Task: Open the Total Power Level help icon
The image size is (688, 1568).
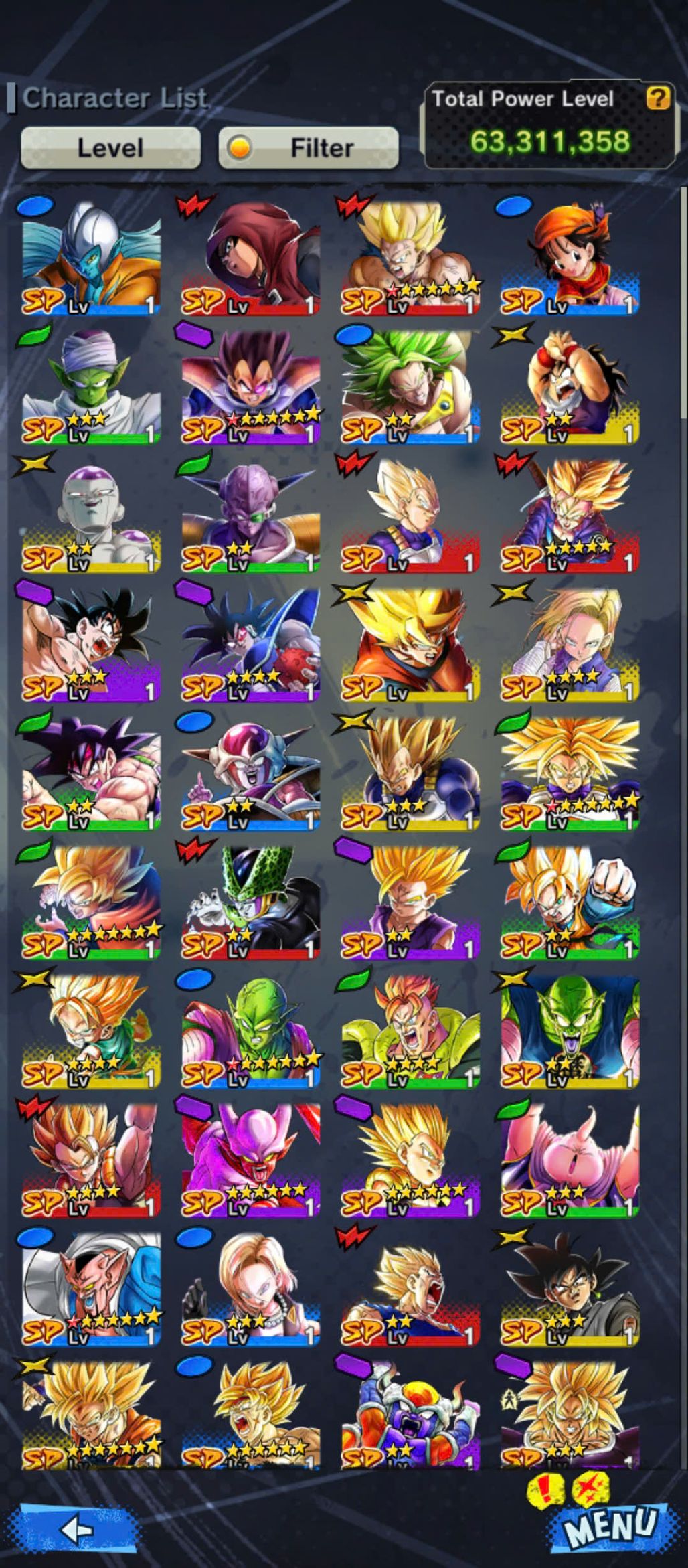Action: [658, 98]
